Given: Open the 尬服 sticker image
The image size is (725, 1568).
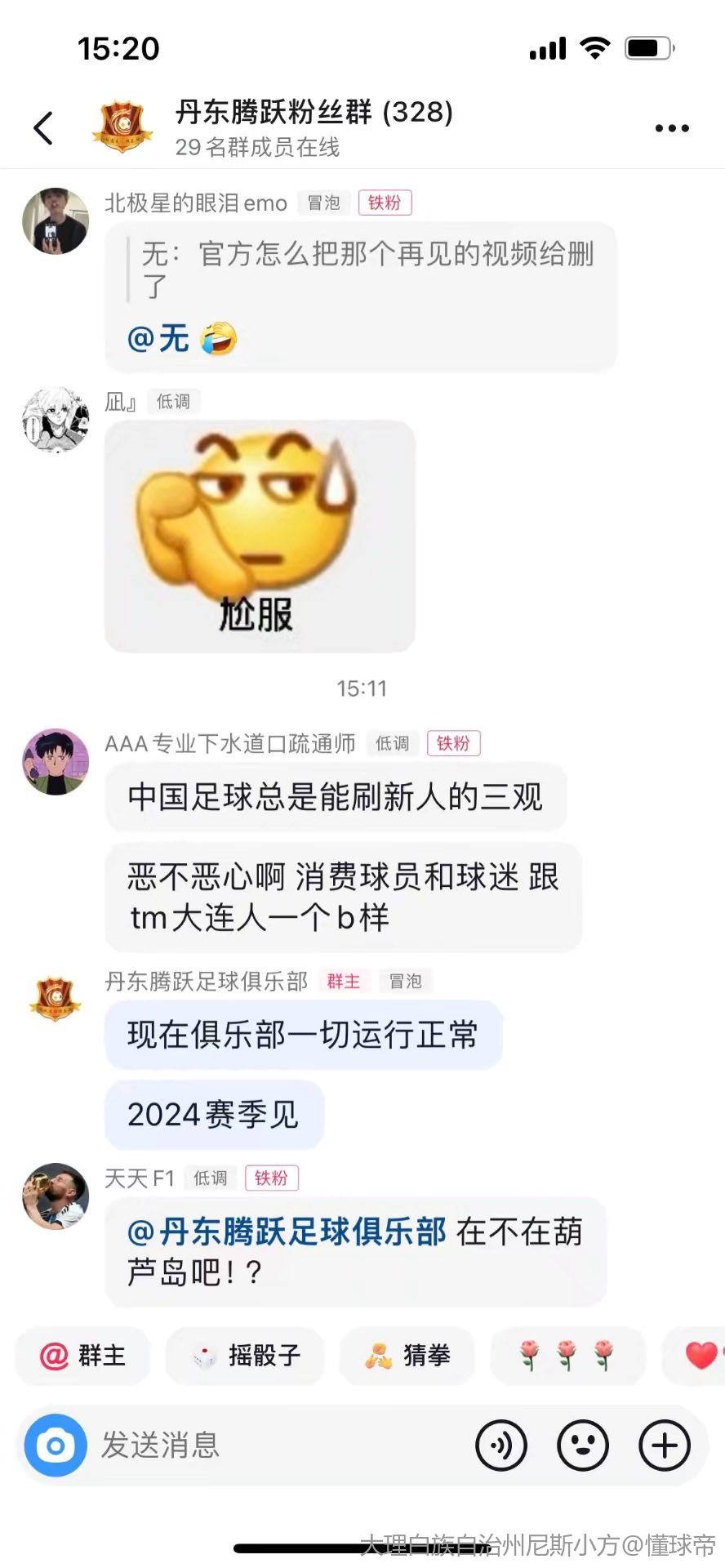Looking at the screenshot, I should pyautogui.click(x=260, y=536).
